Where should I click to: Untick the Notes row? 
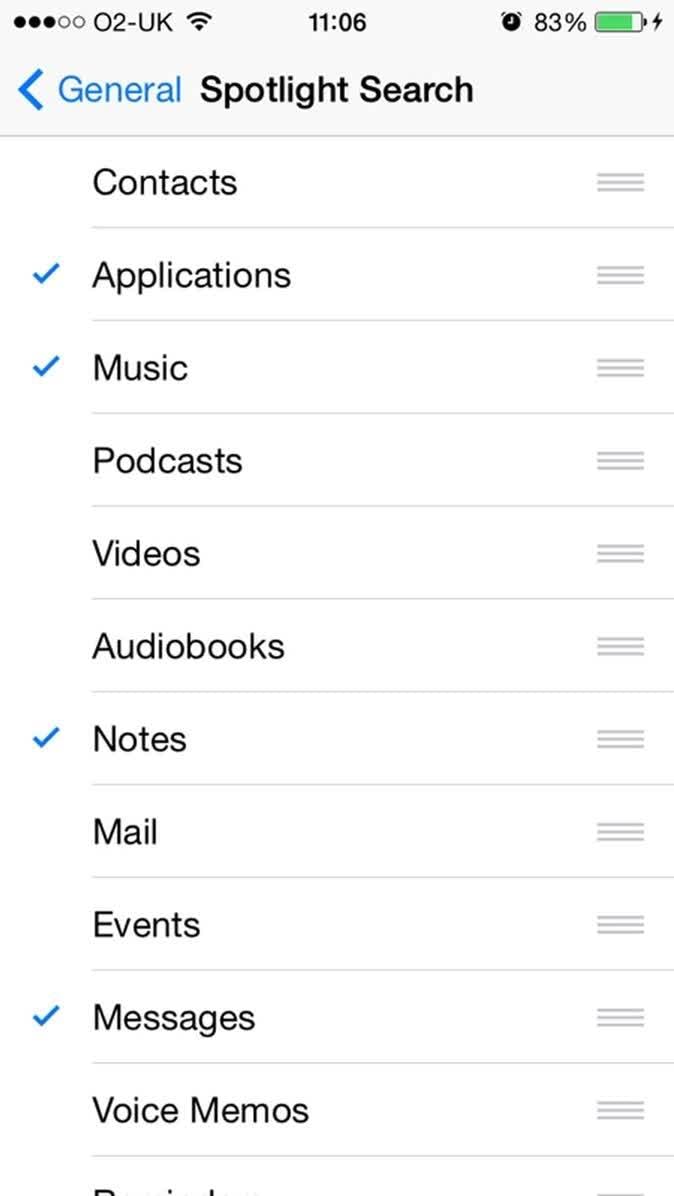139,739
